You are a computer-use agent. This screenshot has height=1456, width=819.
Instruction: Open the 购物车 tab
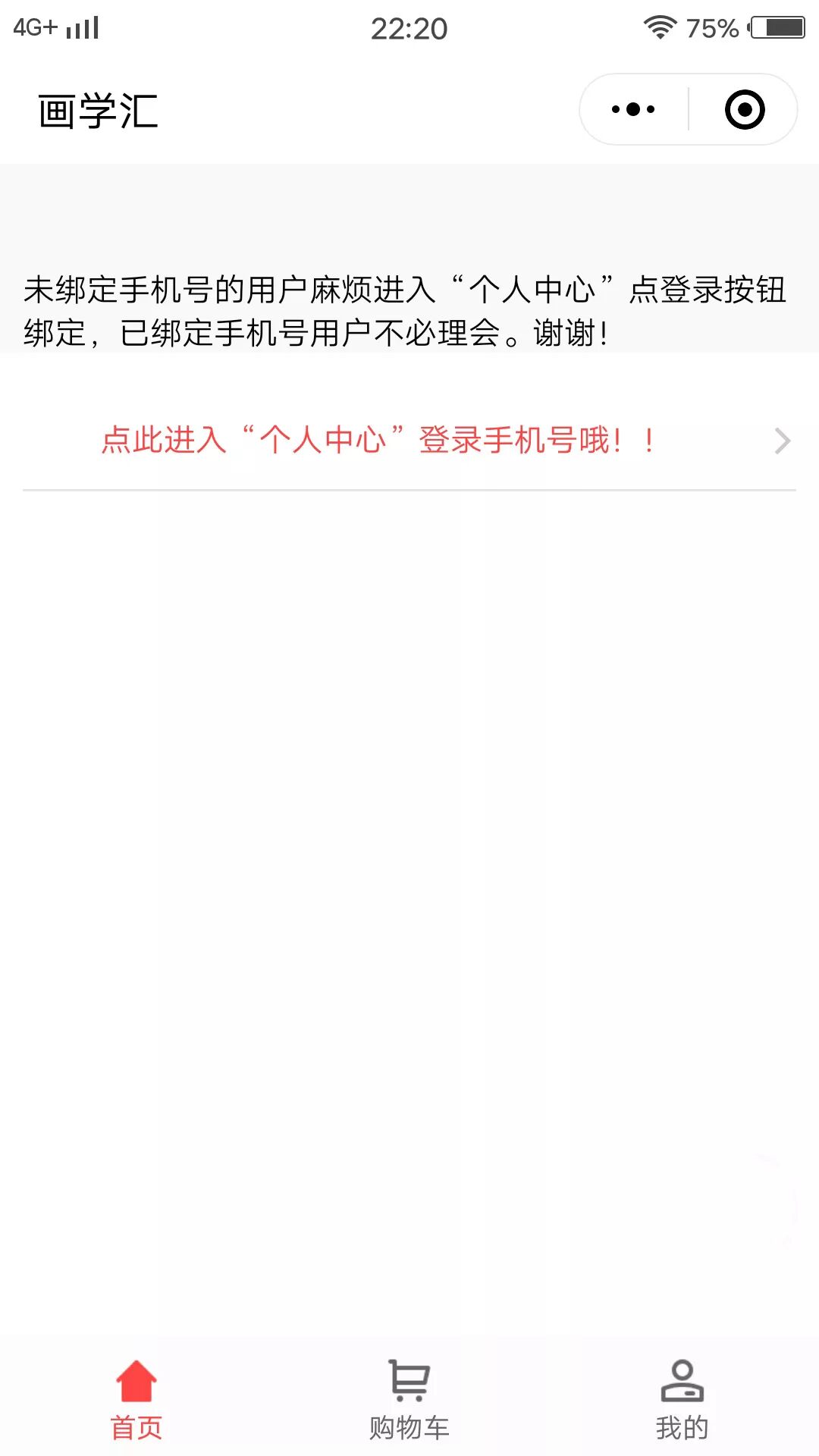click(x=409, y=1401)
